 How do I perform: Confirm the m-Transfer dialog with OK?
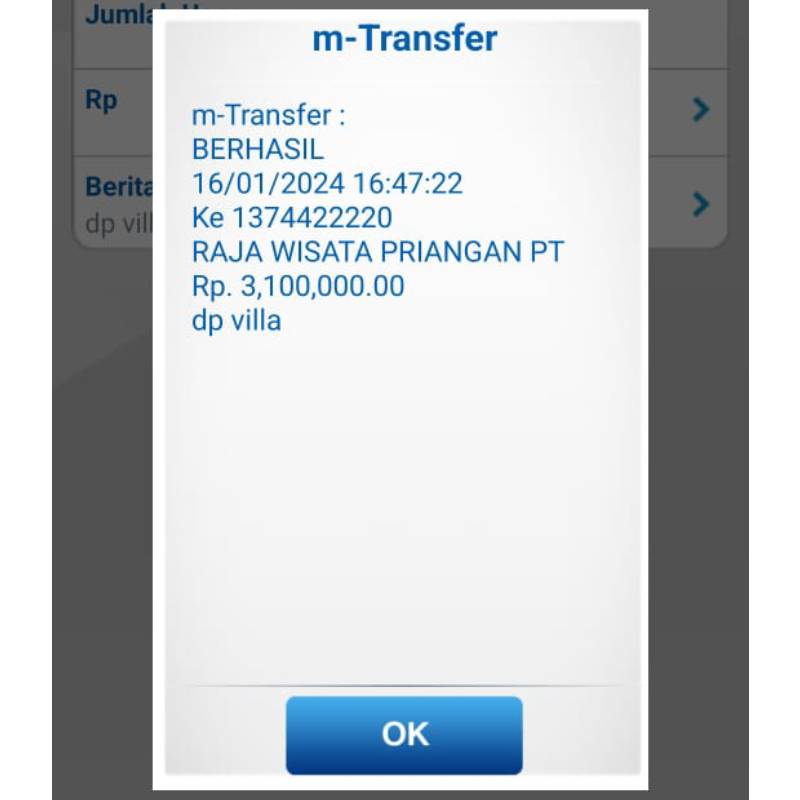pyautogui.click(x=404, y=734)
